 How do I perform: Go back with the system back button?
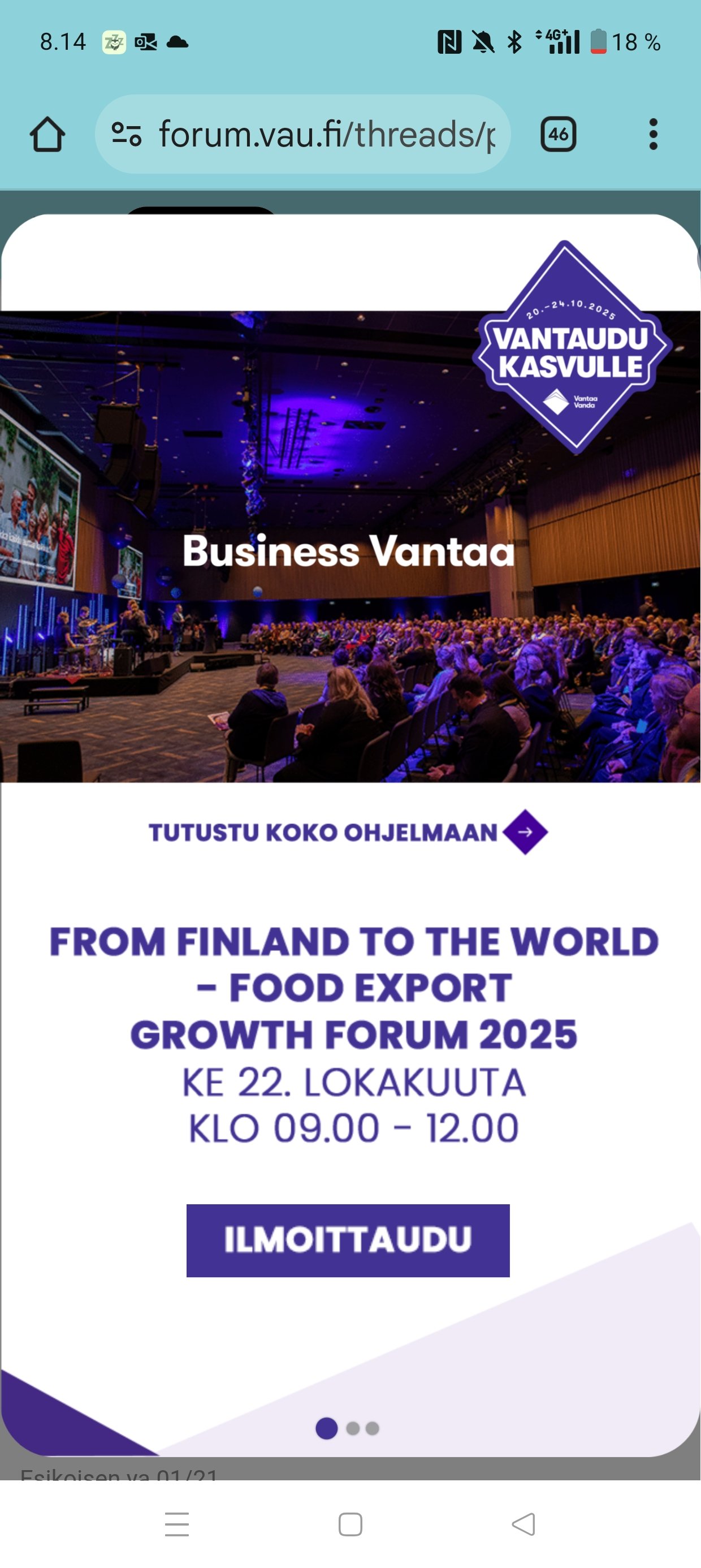coord(523,1524)
